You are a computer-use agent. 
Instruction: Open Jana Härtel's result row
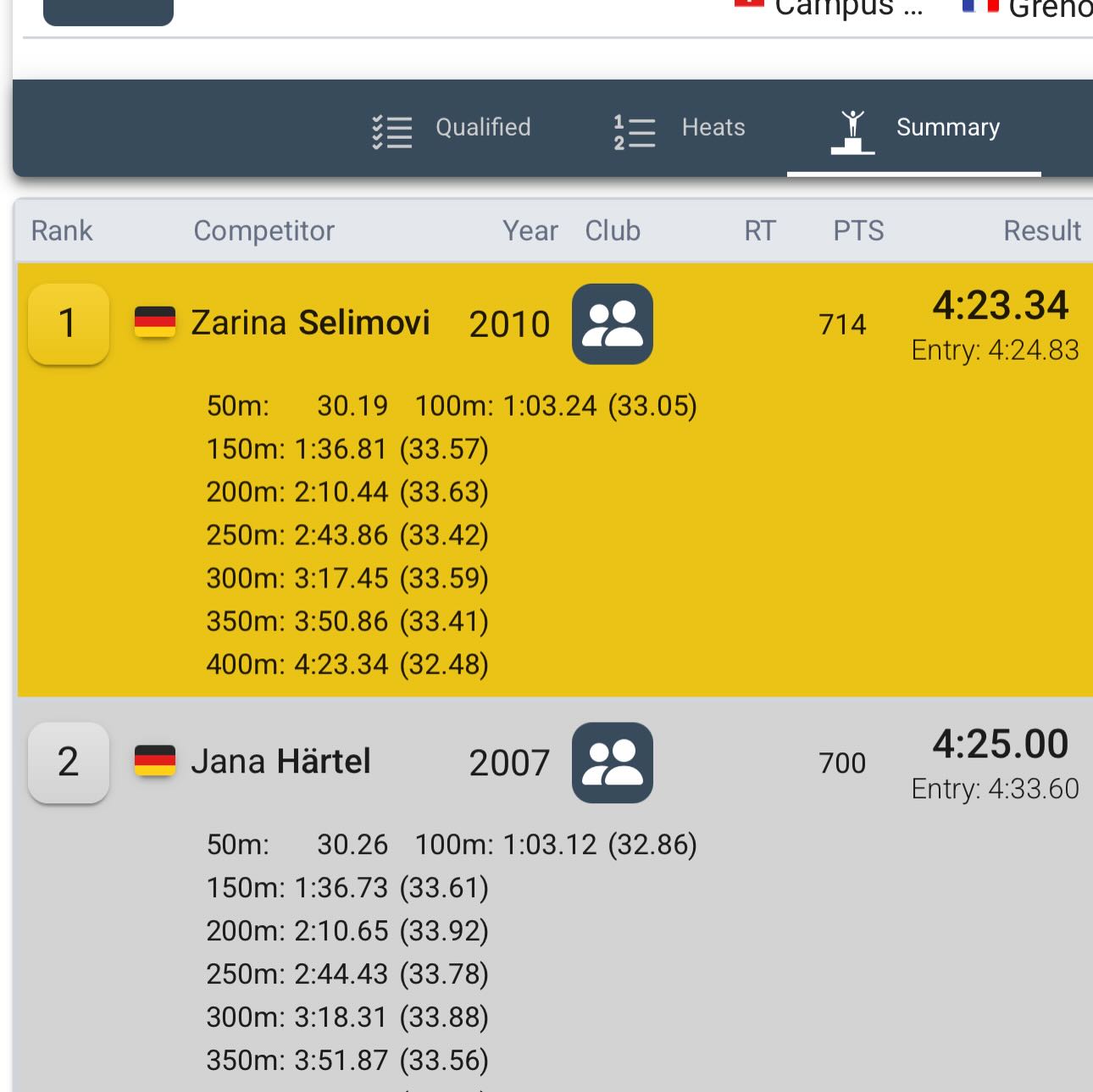281,762
